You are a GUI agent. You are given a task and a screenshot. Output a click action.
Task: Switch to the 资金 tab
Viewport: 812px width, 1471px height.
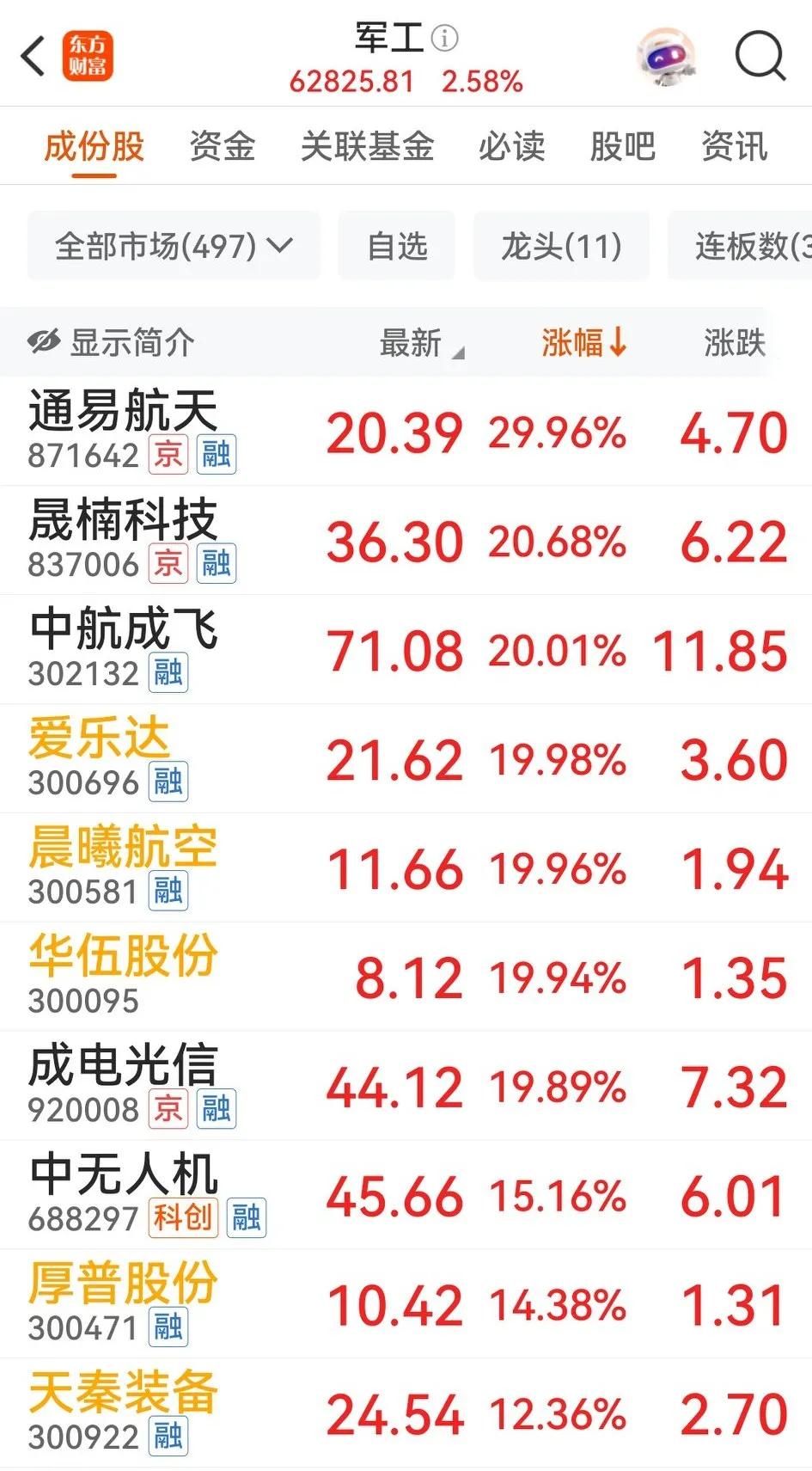point(223,145)
